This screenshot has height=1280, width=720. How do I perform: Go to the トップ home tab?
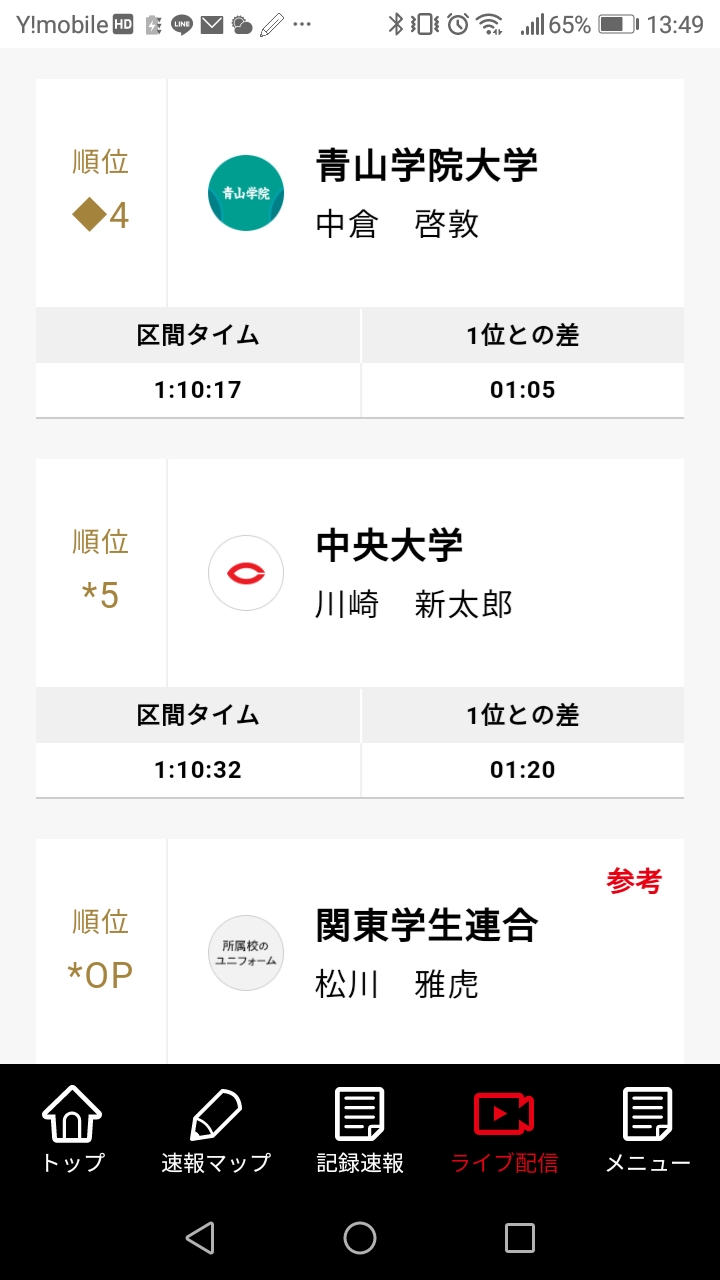pyautogui.click(x=72, y=1130)
